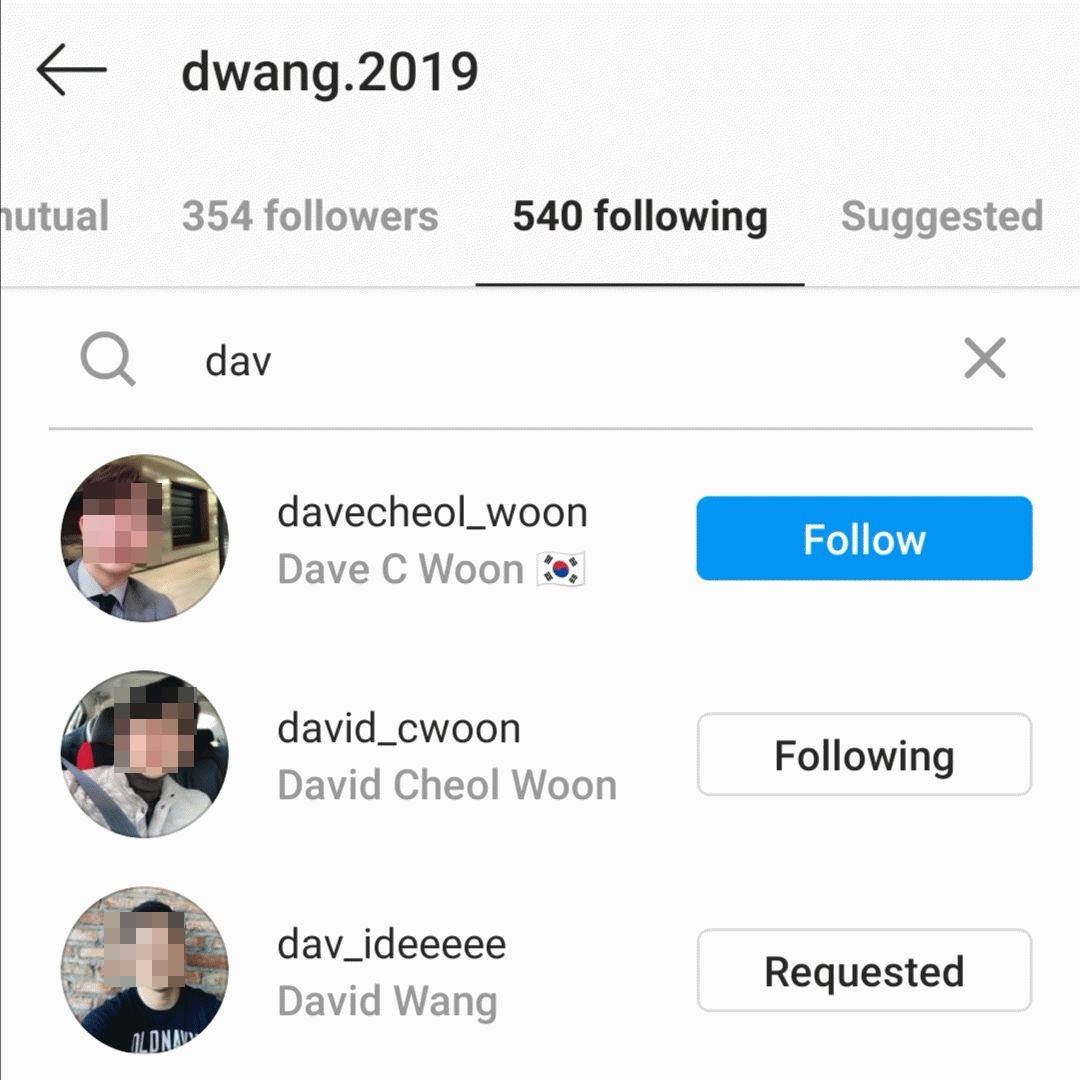View dav_ideeeee's profile
Viewport: 1080px width, 1080px height.
[x=391, y=945]
